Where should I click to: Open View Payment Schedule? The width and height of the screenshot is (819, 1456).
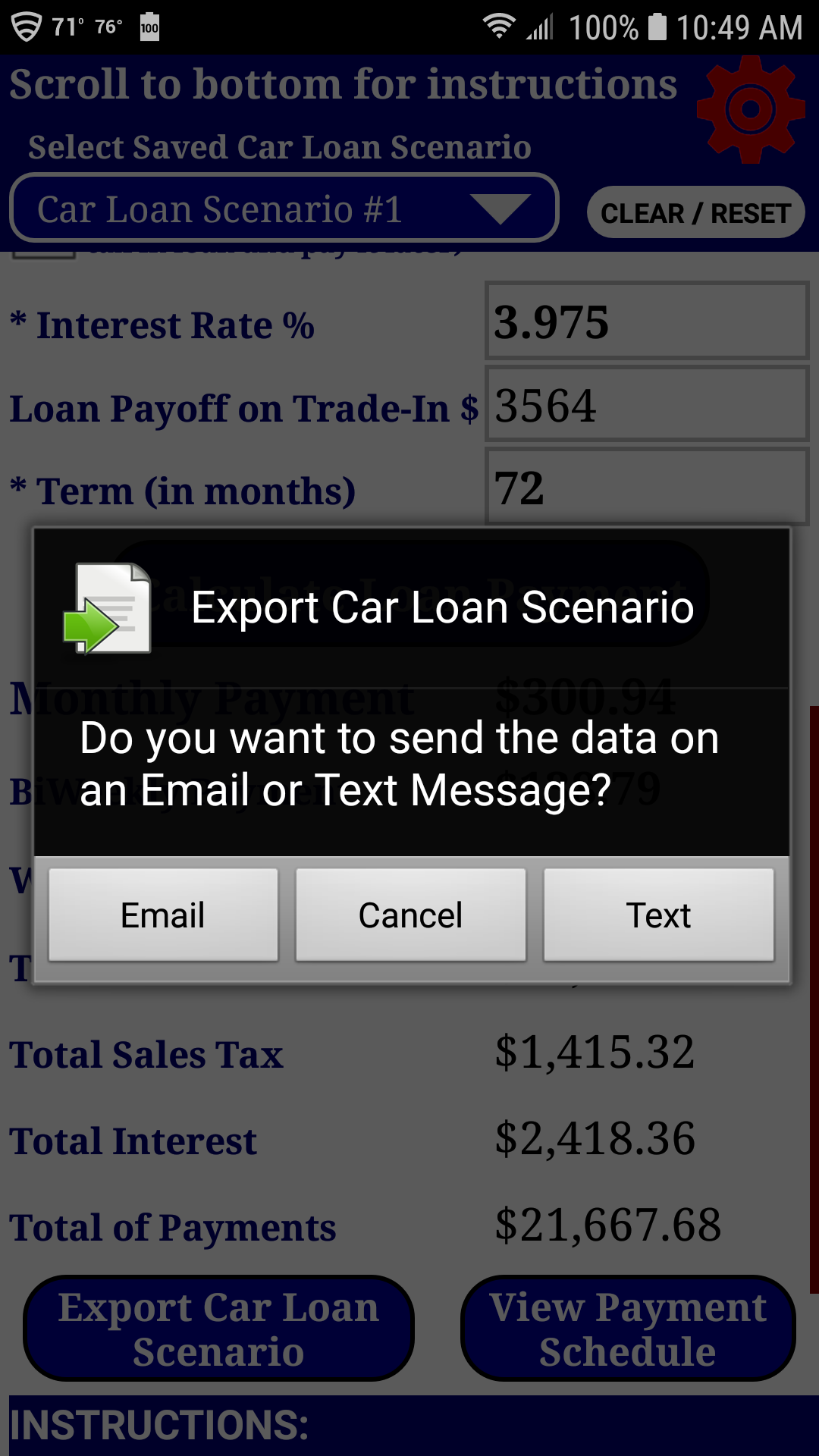coord(628,1329)
